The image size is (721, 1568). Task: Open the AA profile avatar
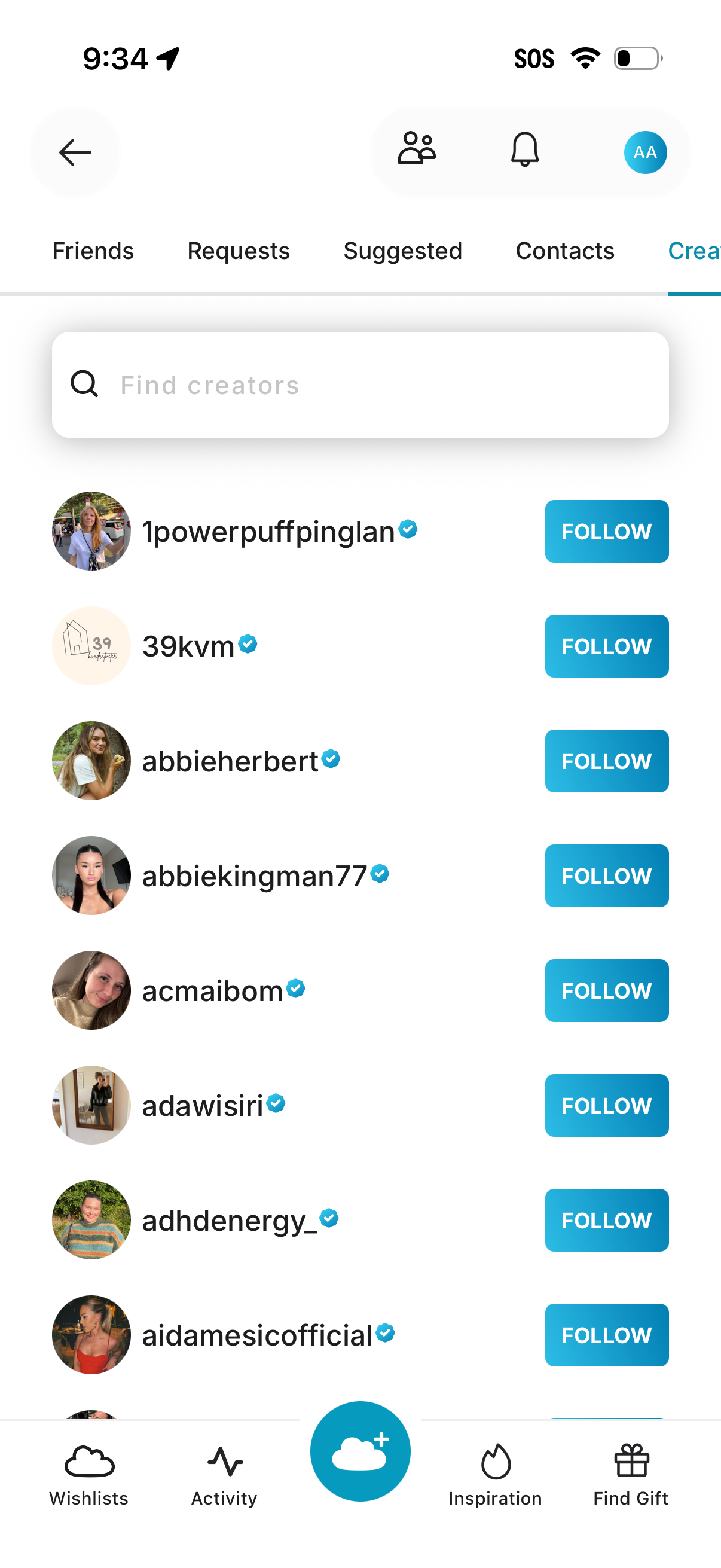coord(645,152)
